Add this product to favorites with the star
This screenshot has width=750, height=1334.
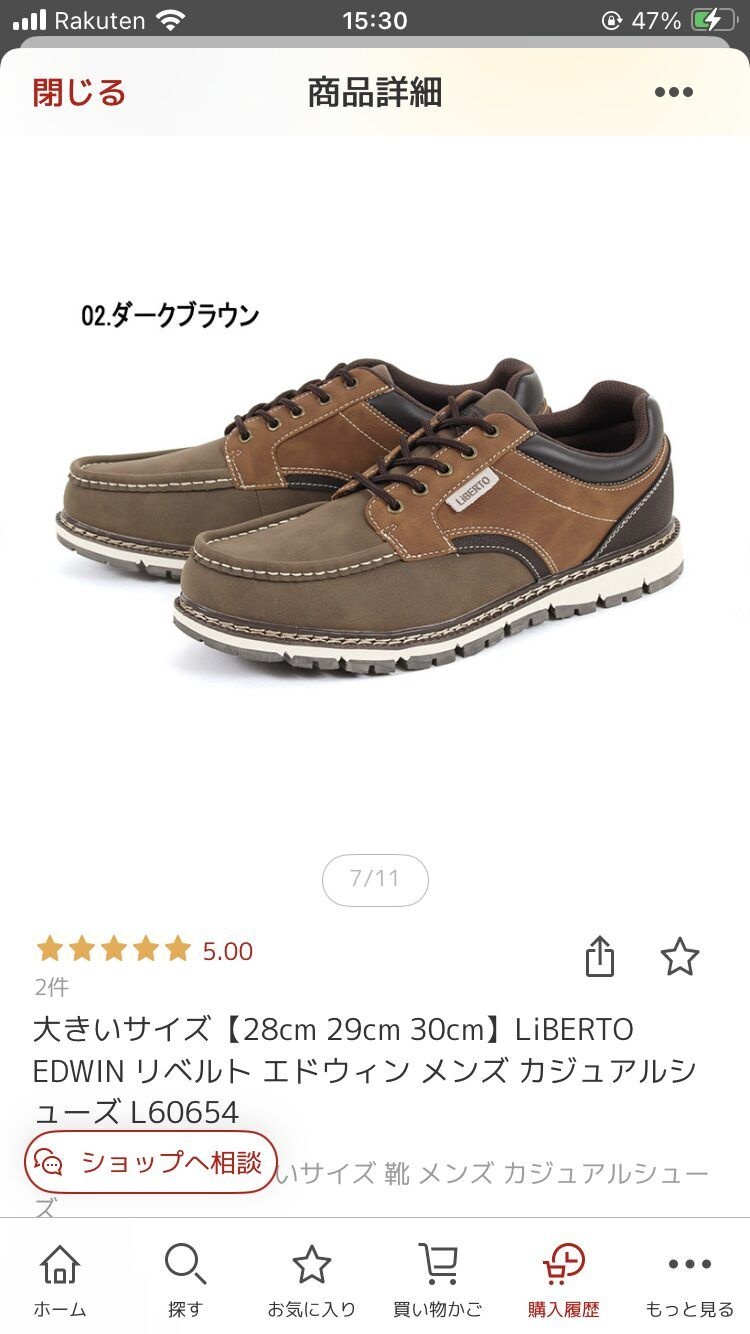680,957
